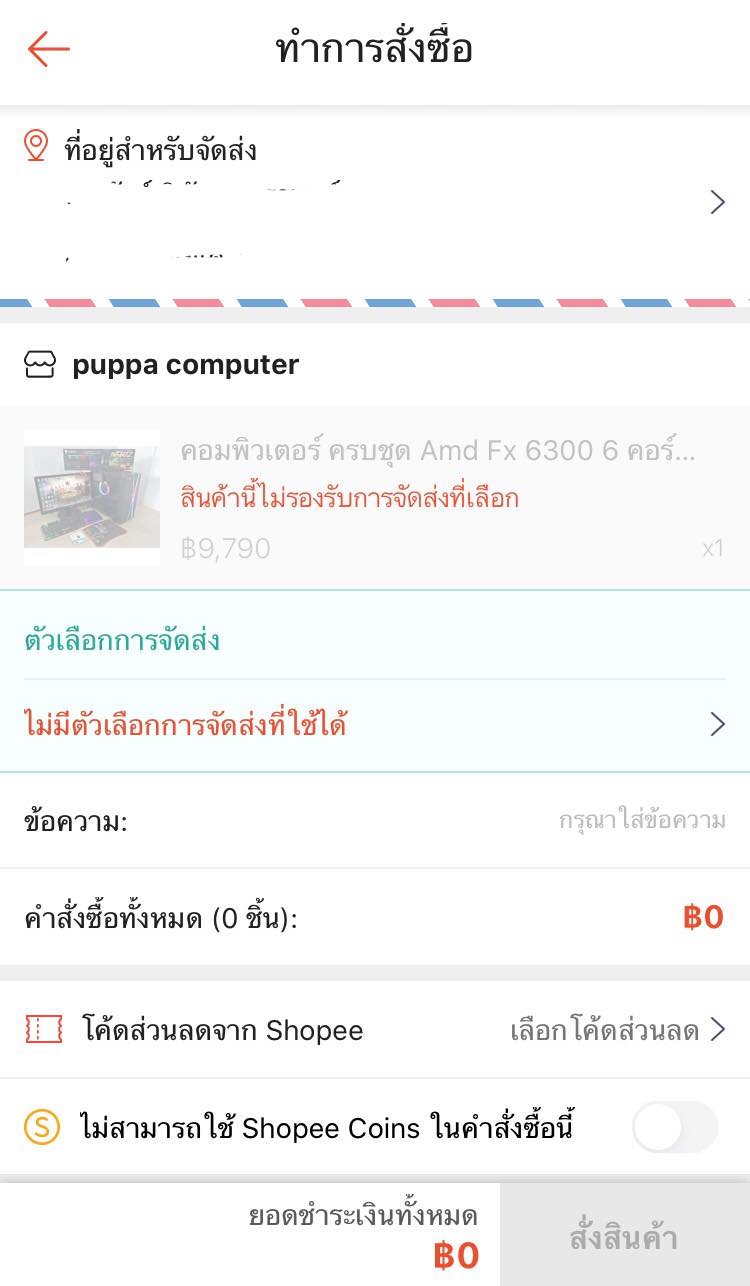Image resolution: width=750 pixels, height=1286 pixels.
Task: Tap the สั่งสินค้า place order button
Action: click(x=624, y=1238)
